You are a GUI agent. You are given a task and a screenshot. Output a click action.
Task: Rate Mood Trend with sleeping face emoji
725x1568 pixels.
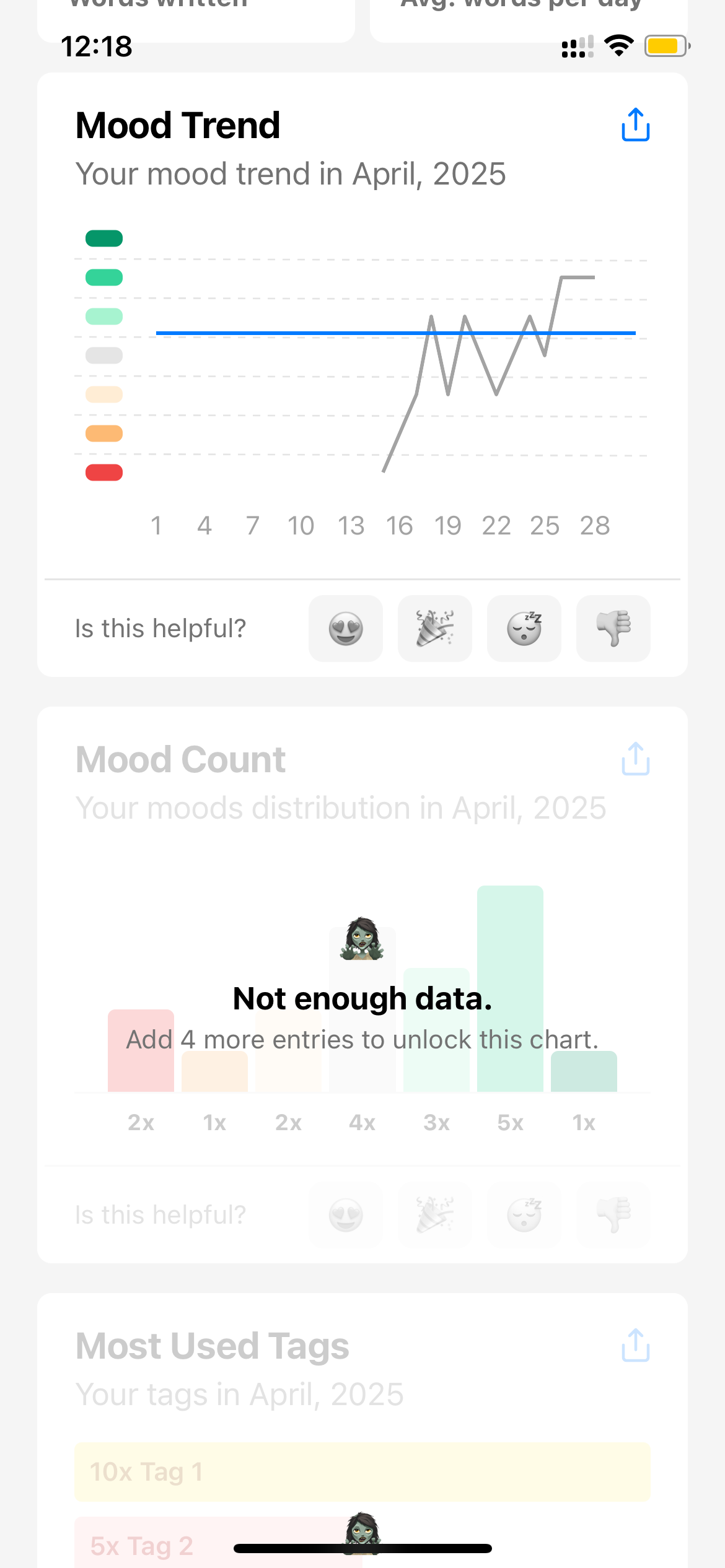click(524, 629)
